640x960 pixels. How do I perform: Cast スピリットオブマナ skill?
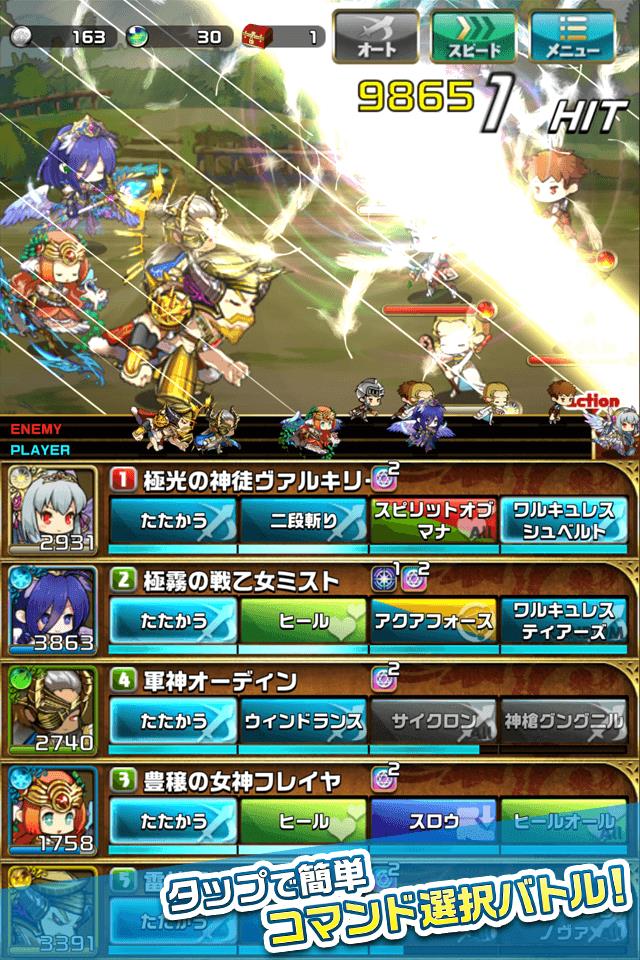click(434, 521)
